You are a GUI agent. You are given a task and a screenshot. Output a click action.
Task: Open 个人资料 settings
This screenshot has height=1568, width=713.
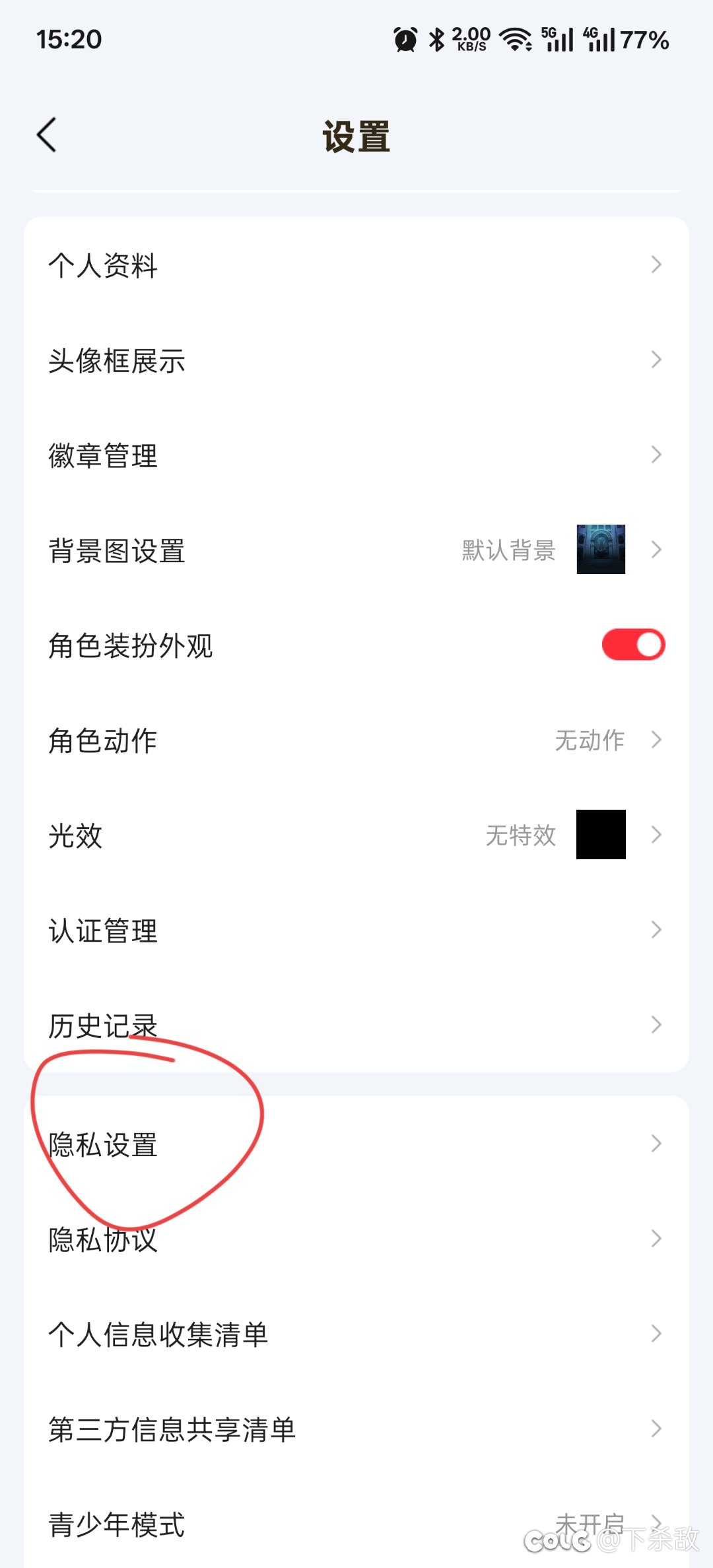point(356,265)
